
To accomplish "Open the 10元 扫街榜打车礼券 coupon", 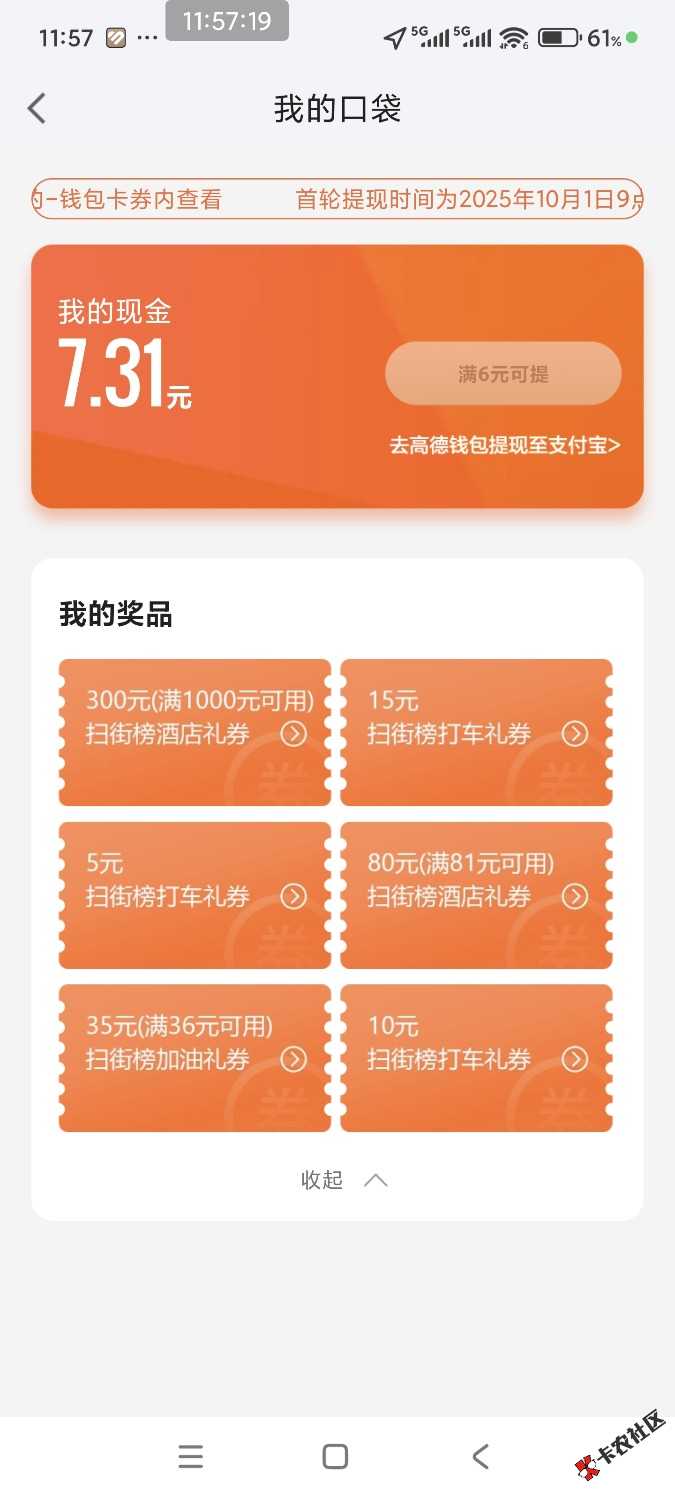I will coord(476,1058).
